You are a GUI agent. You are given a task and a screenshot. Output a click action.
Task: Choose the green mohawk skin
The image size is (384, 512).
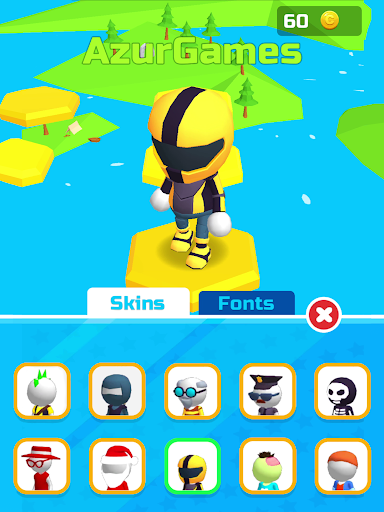click(x=42, y=391)
